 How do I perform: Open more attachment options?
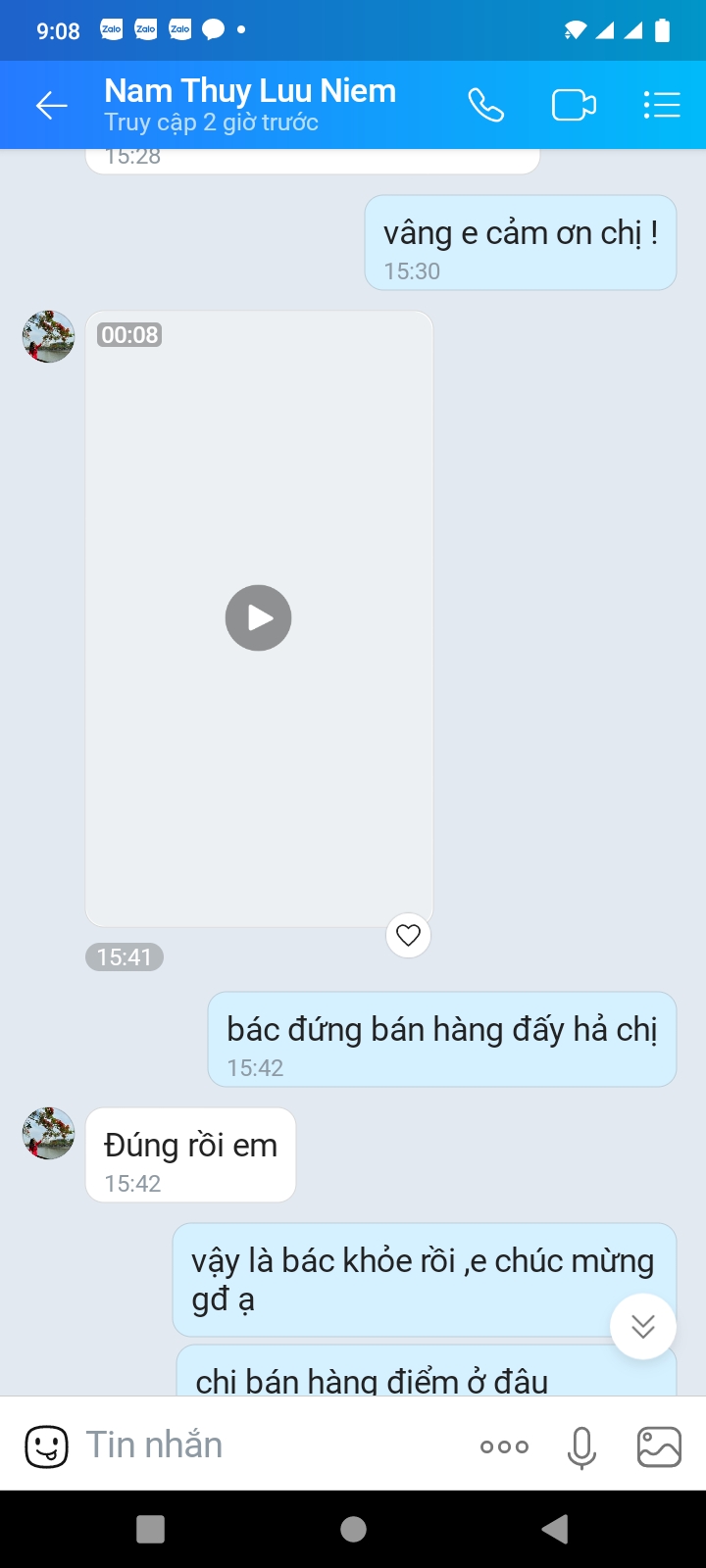click(504, 1446)
